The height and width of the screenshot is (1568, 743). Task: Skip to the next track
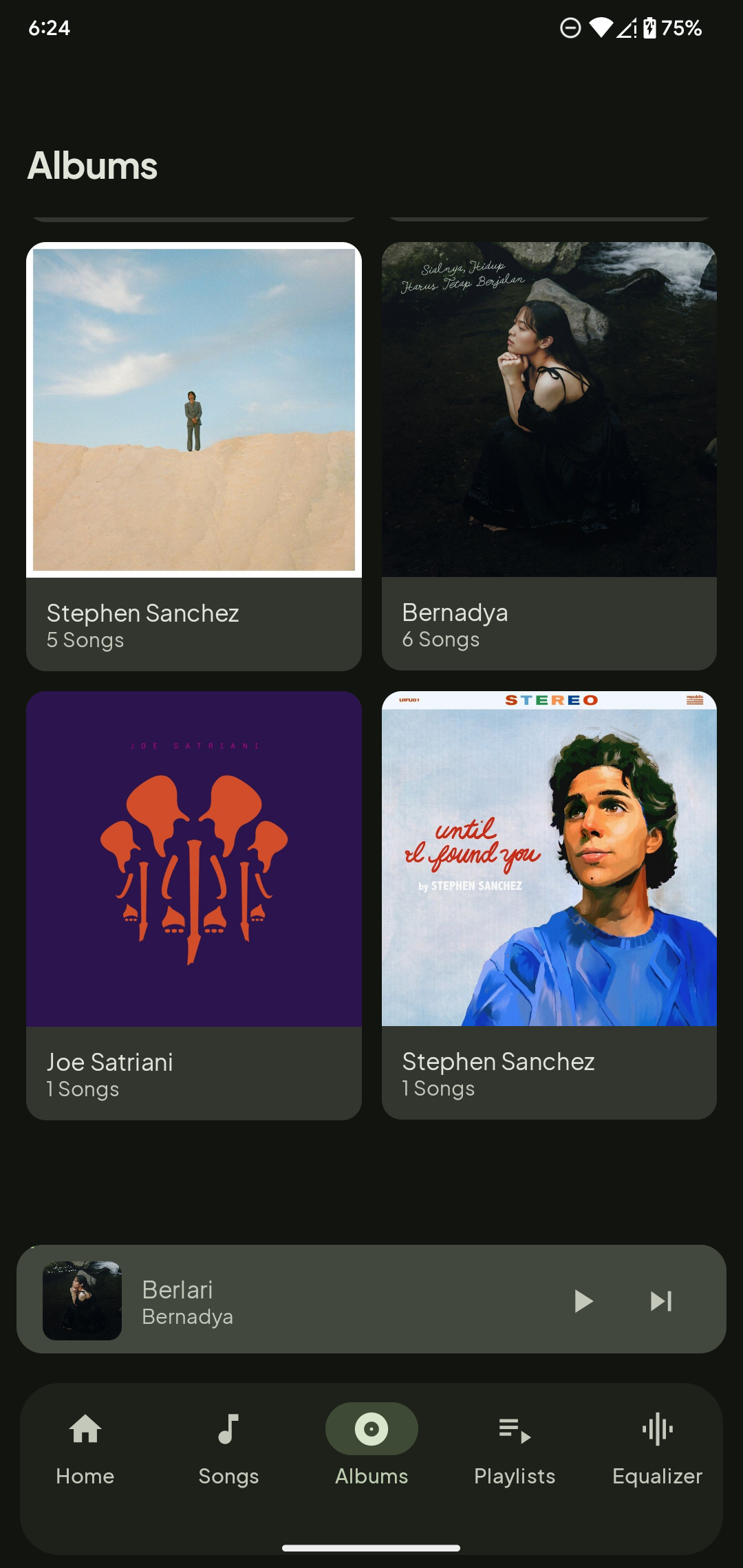(661, 1300)
